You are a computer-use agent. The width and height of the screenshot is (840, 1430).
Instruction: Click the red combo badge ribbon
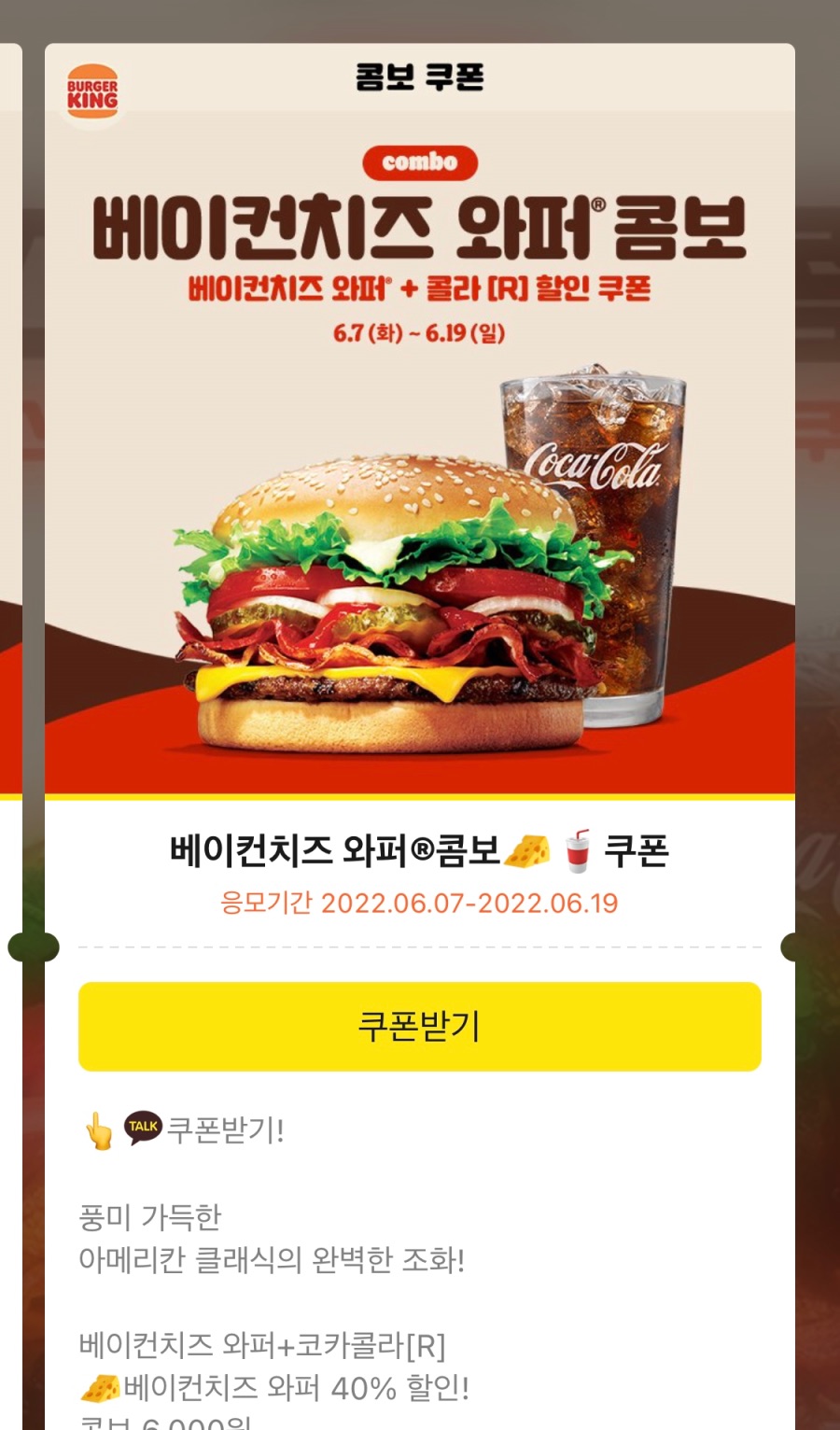[x=420, y=161]
